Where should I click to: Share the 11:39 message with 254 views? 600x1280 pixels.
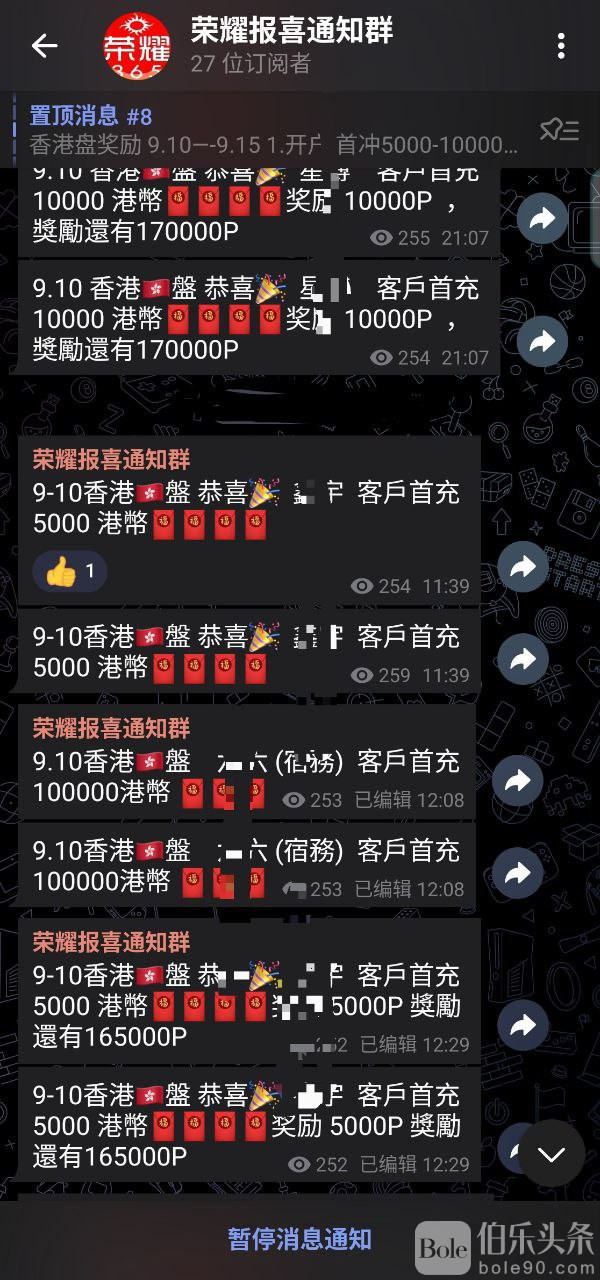523,567
